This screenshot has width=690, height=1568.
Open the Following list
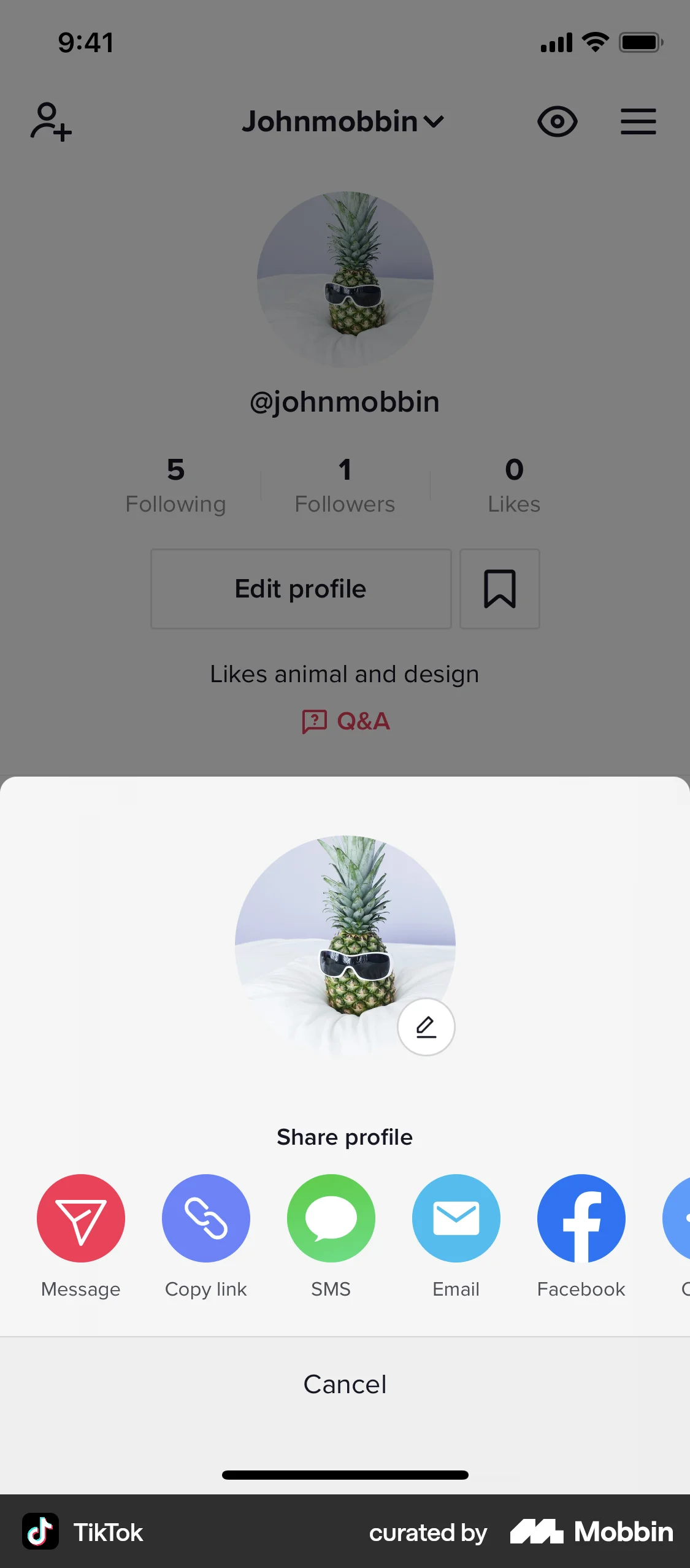(175, 485)
